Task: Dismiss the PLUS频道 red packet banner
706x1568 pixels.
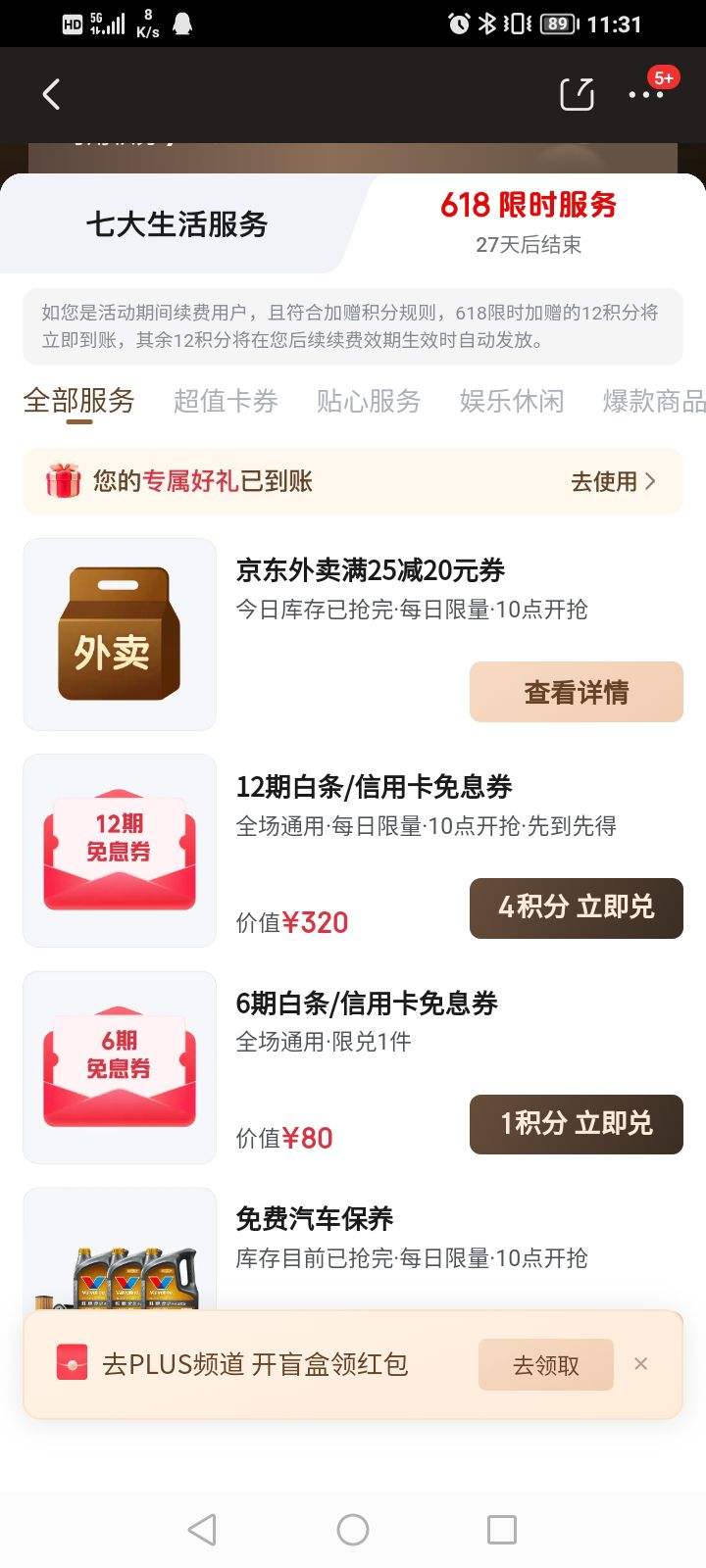Action: tap(640, 1363)
